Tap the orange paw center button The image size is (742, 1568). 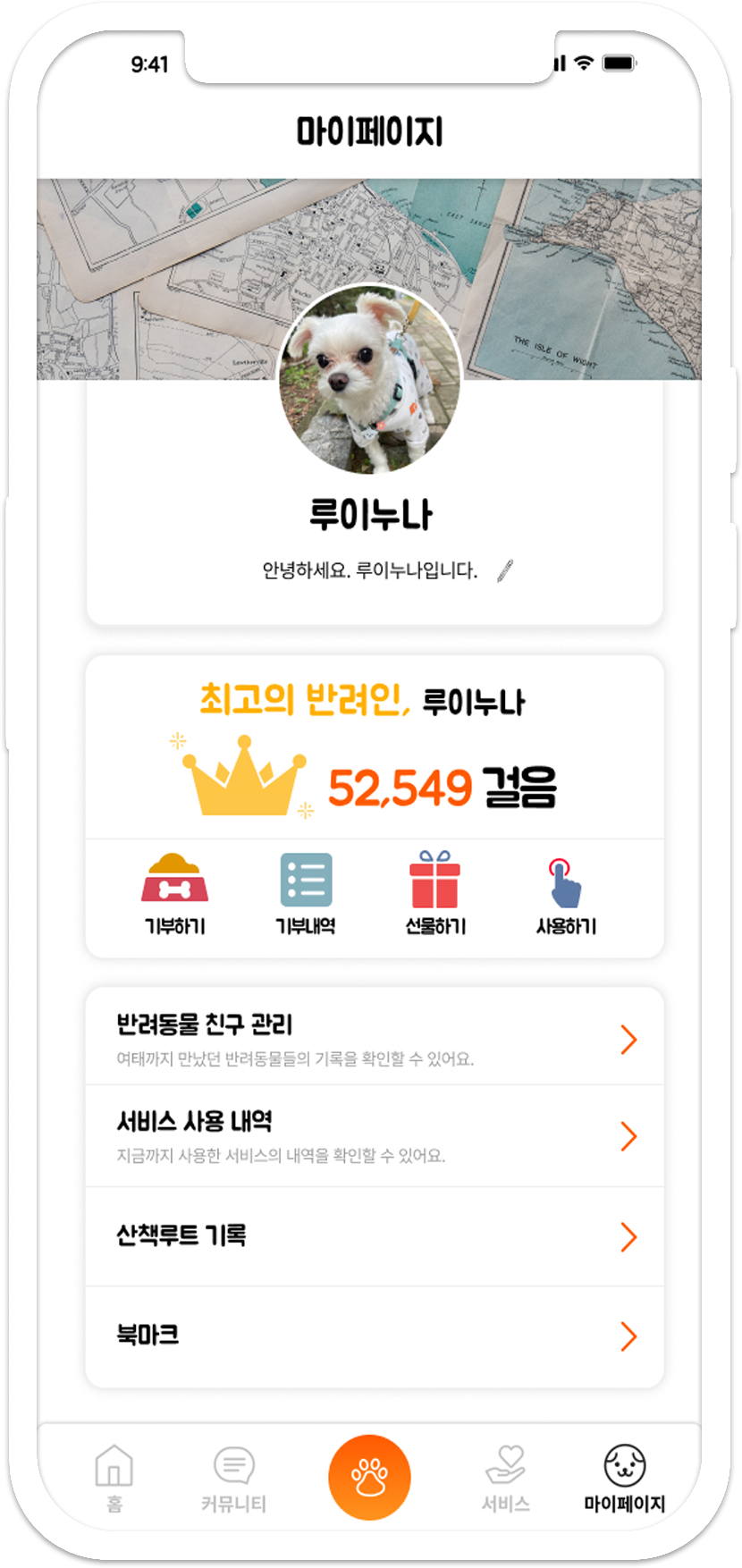pyautogui.click(x=369, y=1477)
